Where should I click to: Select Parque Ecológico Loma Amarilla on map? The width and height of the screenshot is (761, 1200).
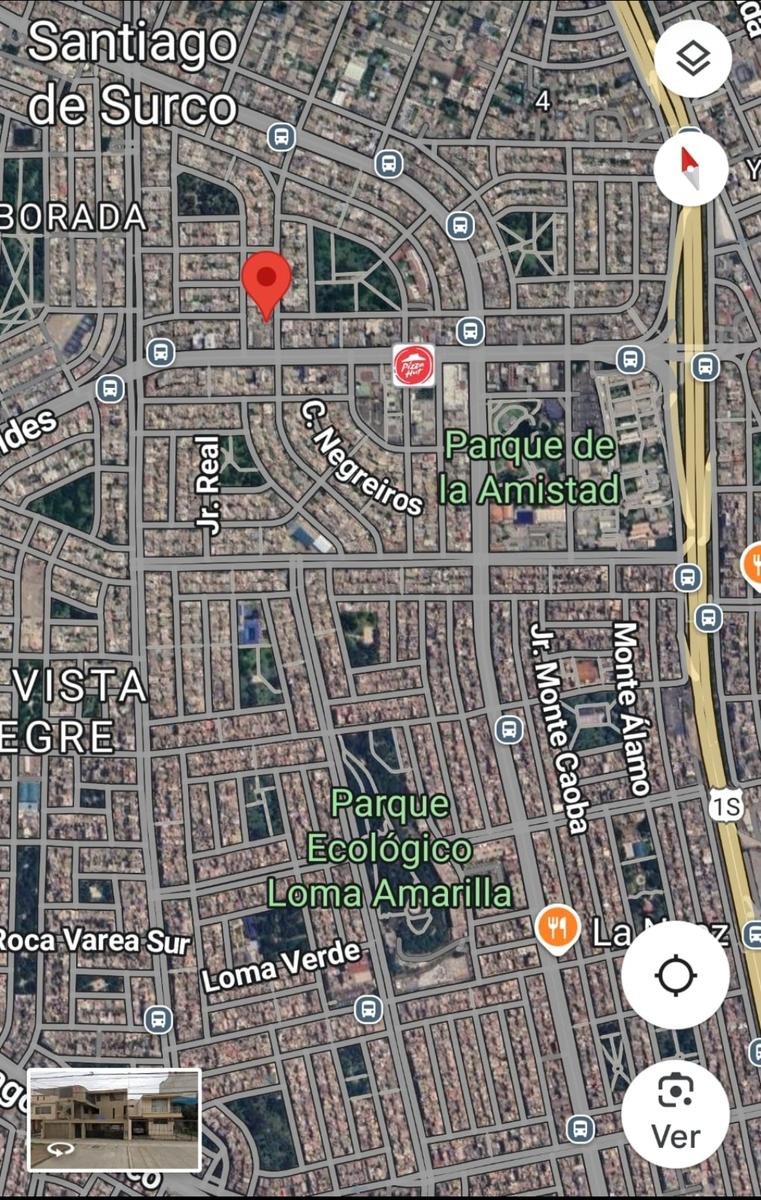(389, 848)
